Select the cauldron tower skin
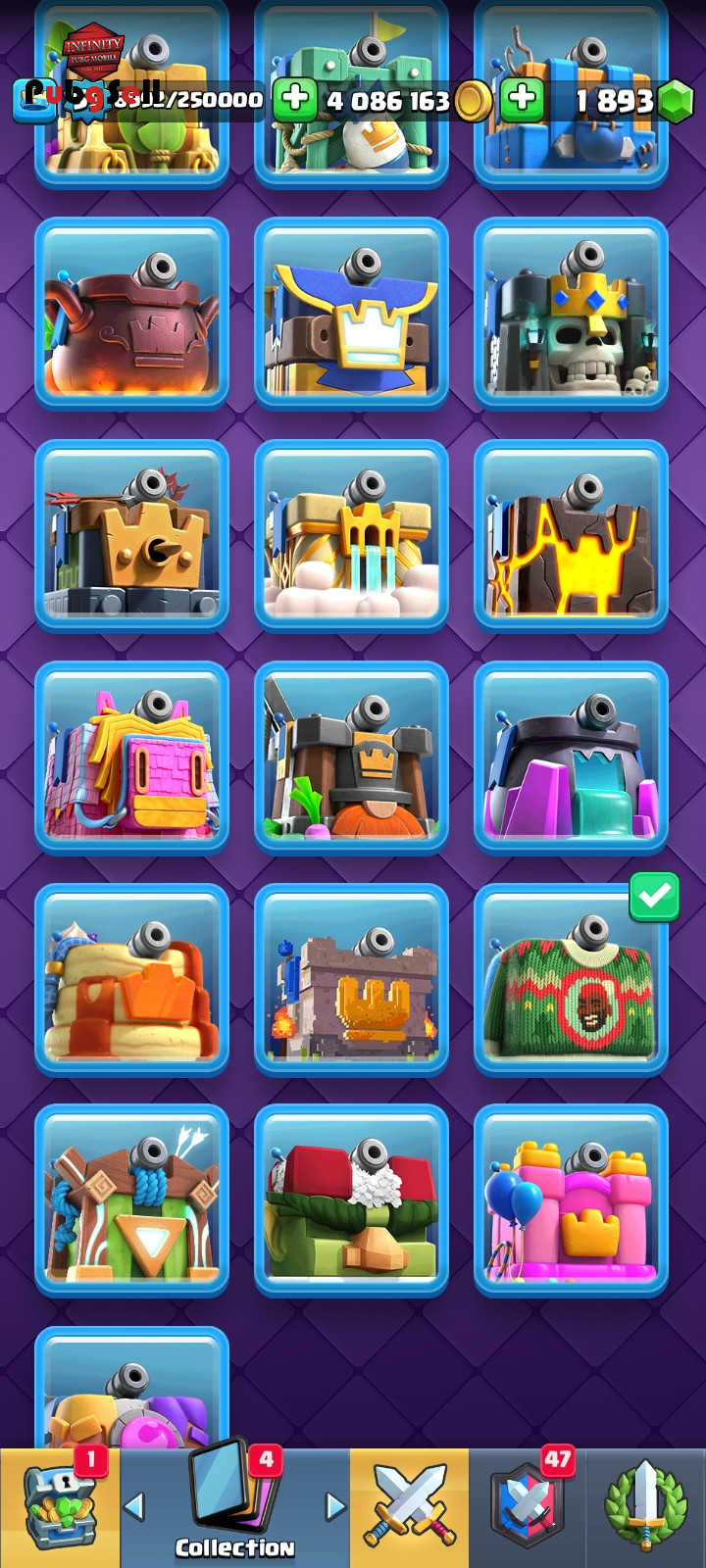Viewport: 706px width, 1568px height. 131,313
